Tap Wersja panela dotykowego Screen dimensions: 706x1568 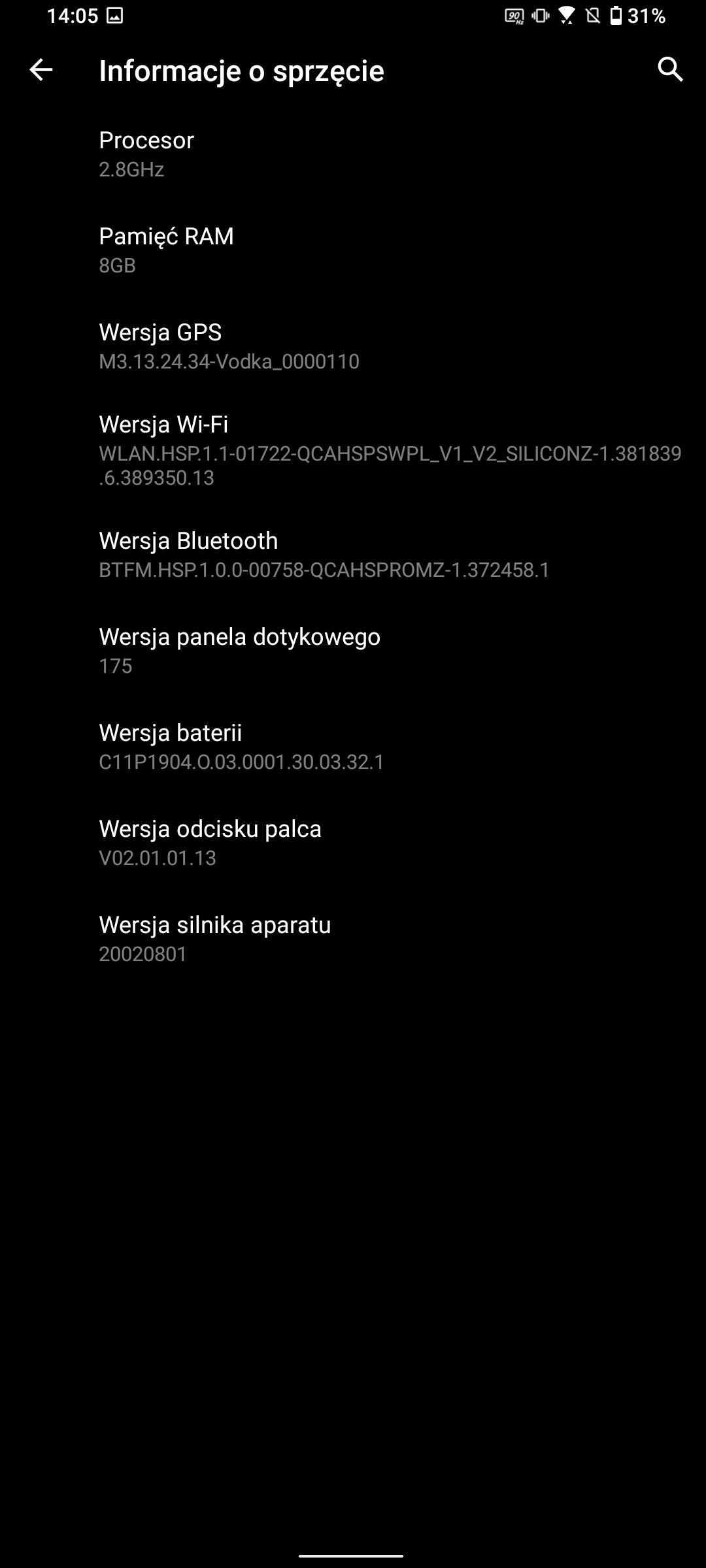tap(353, 651)
